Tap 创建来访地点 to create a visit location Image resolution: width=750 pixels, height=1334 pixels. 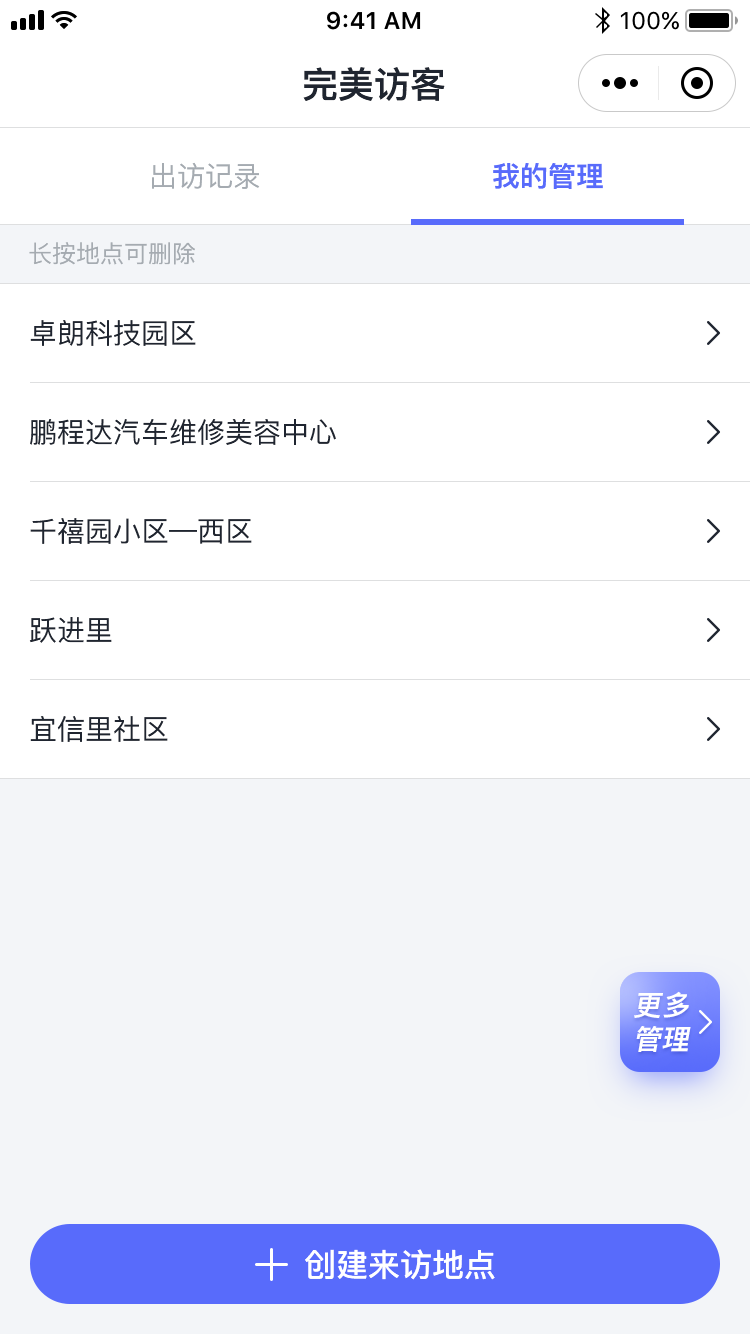pos(375,1264)
